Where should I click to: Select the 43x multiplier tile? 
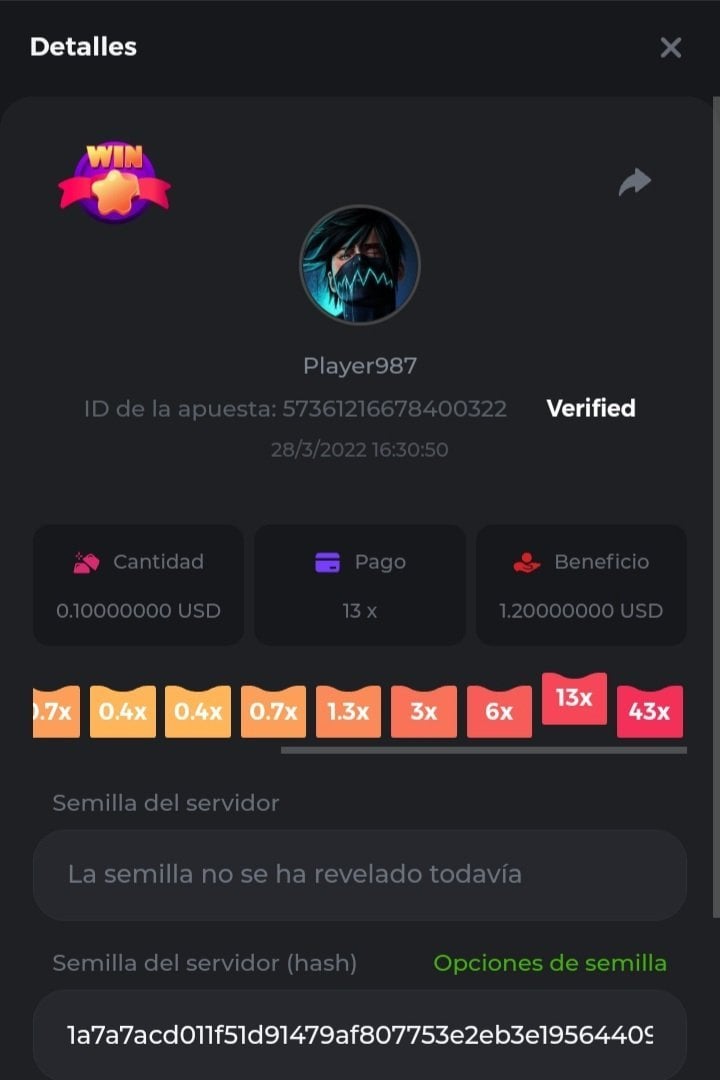coord(649,712)
